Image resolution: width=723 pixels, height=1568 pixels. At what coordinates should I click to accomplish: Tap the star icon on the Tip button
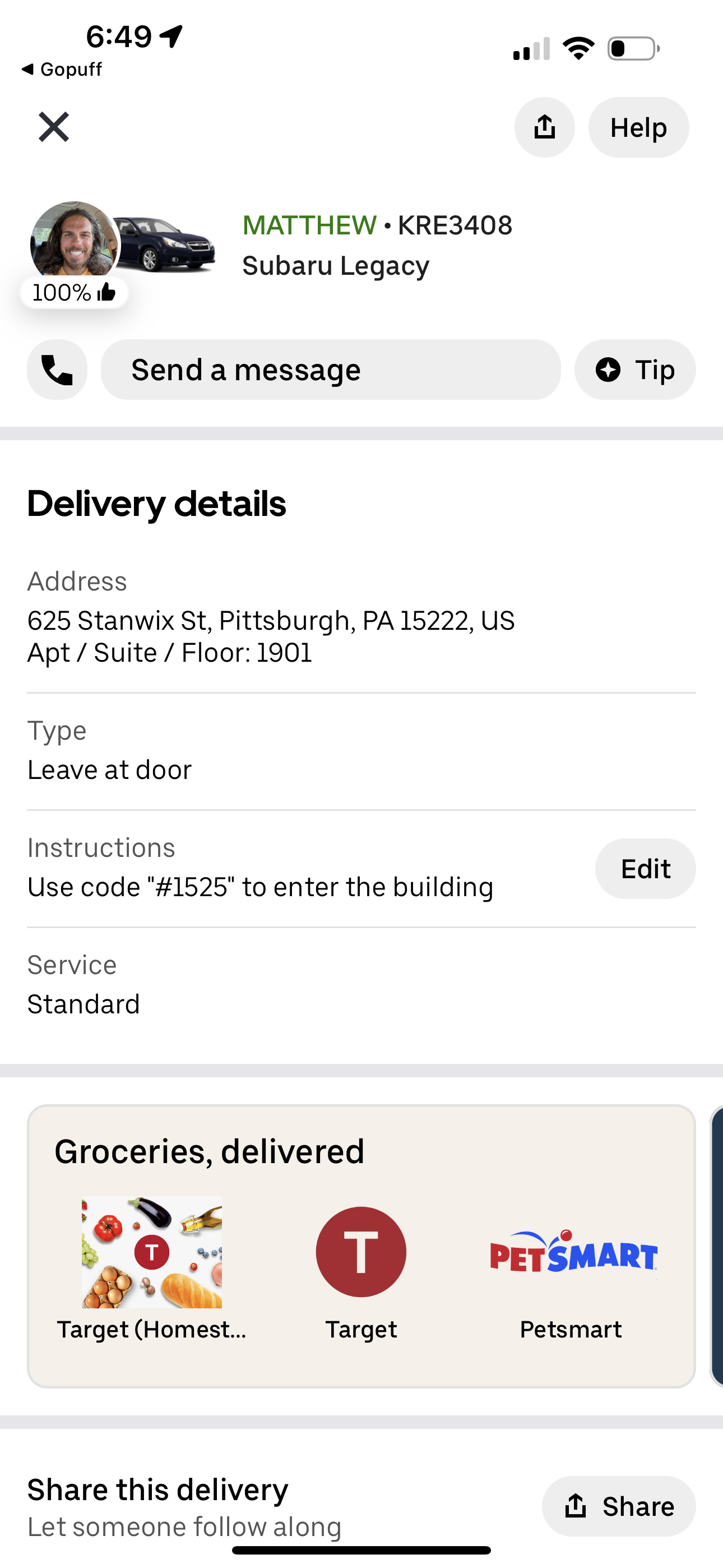(608, 370)
